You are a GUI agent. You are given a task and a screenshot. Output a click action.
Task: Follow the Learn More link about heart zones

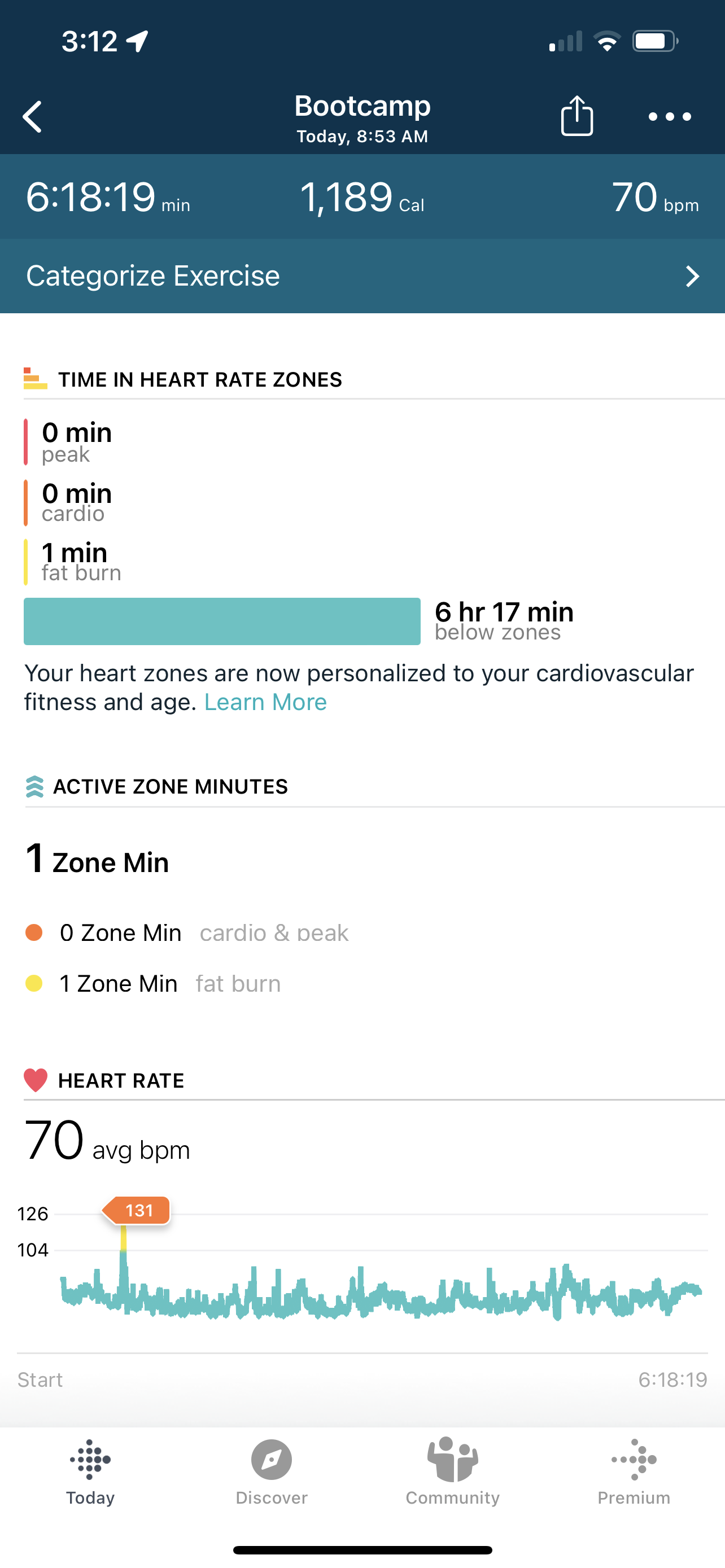pos(265,702)
